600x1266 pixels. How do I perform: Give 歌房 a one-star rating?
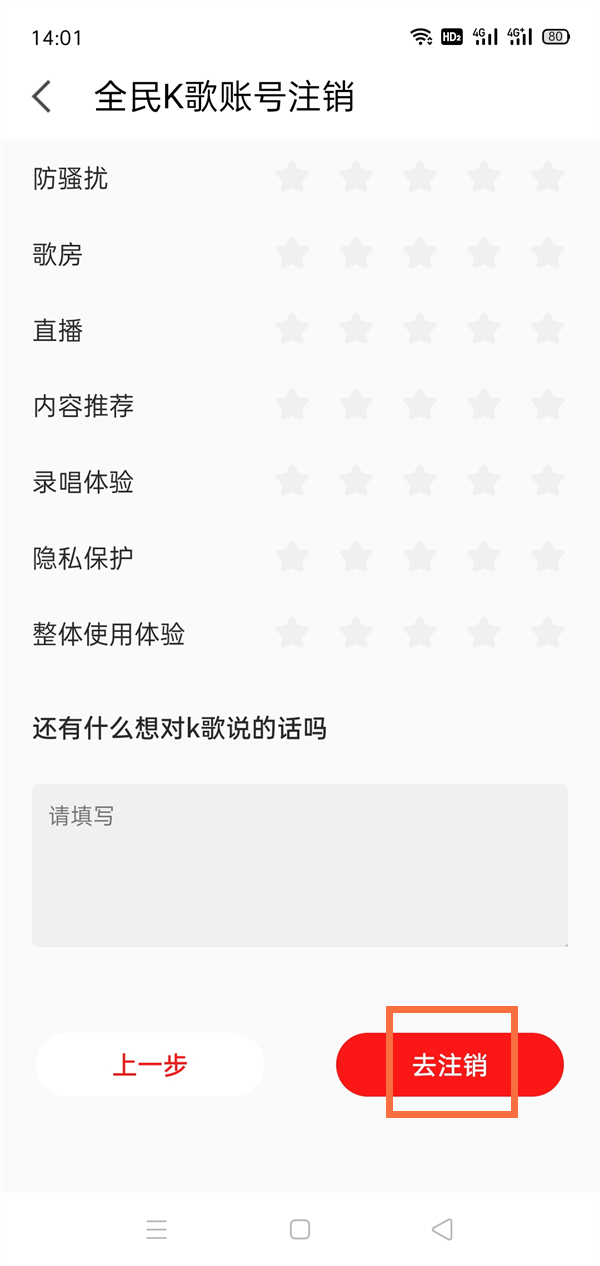coord(292,255)
